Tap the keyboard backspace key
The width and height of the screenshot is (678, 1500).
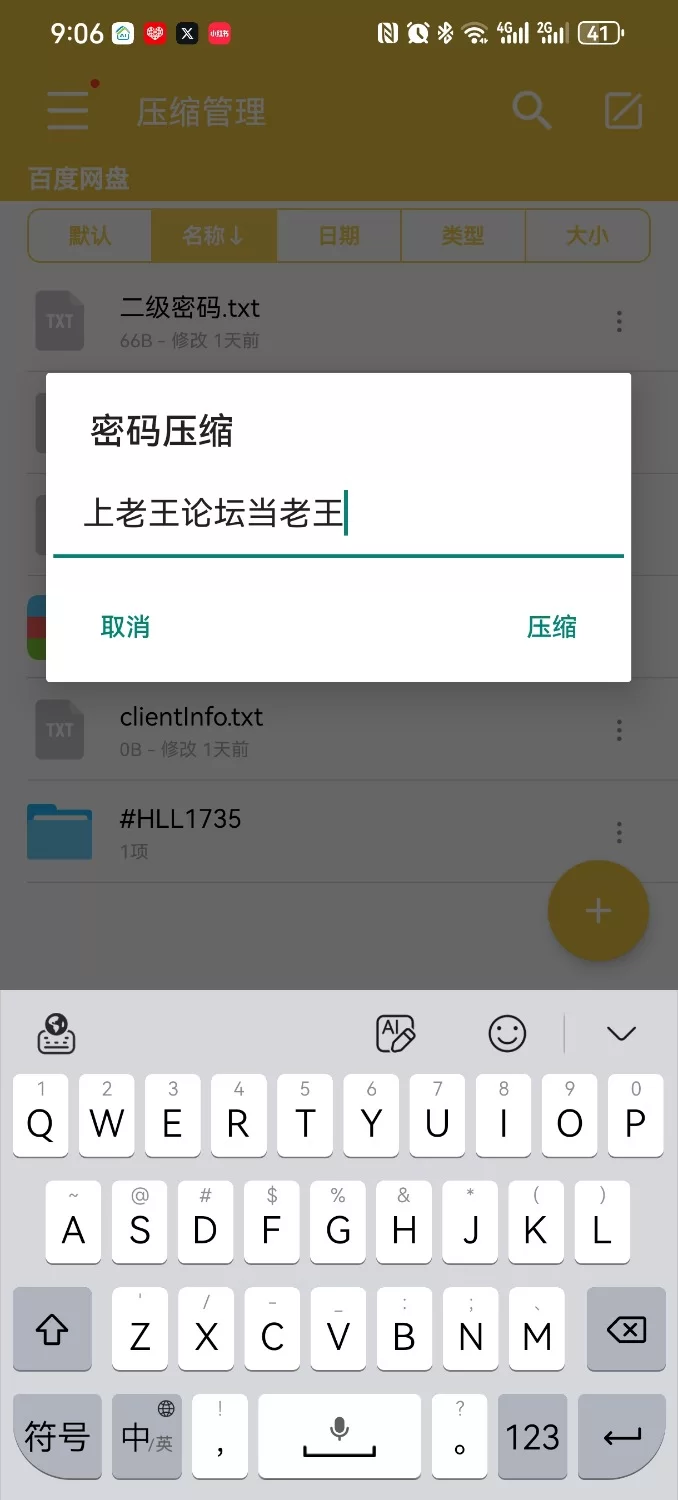[626, 1329]
